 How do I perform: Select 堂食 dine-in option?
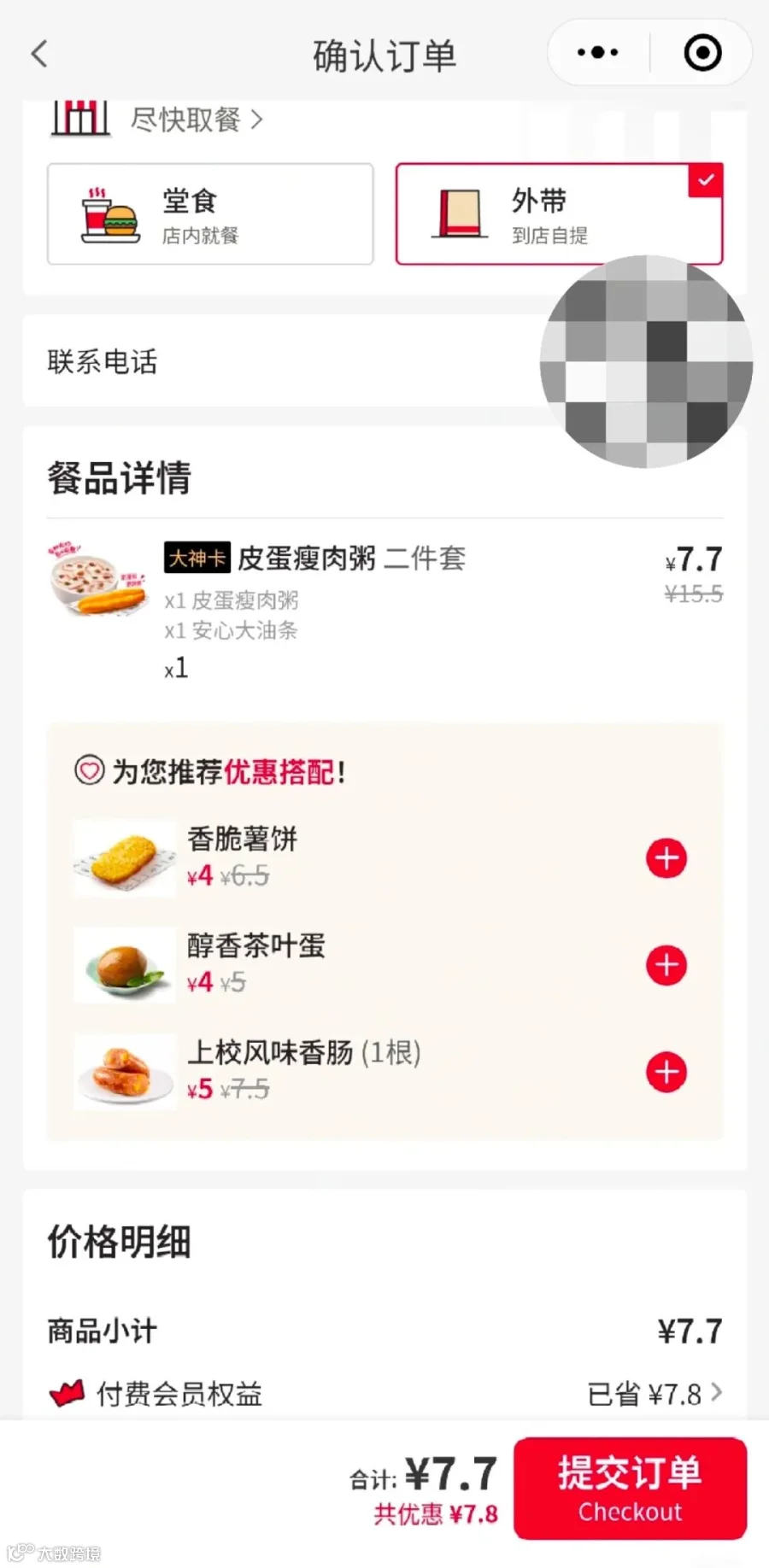click(210, 214)
